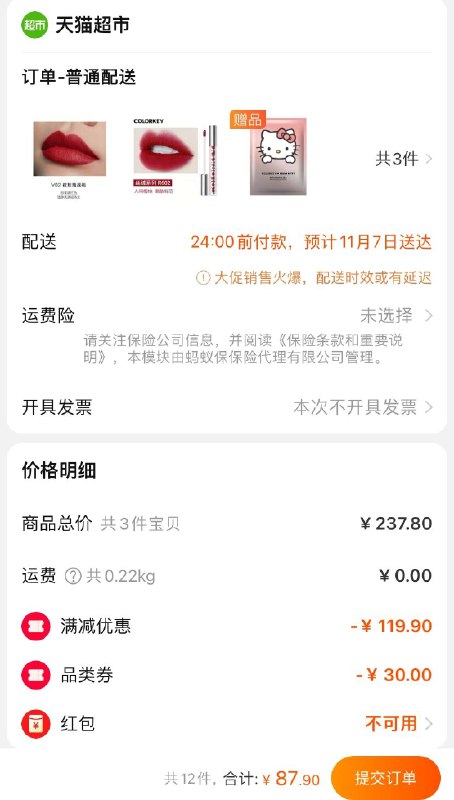Tap the question mark beside 运费
The height and width of the screenshot is (800, 454).
click(x=73, y=577)
